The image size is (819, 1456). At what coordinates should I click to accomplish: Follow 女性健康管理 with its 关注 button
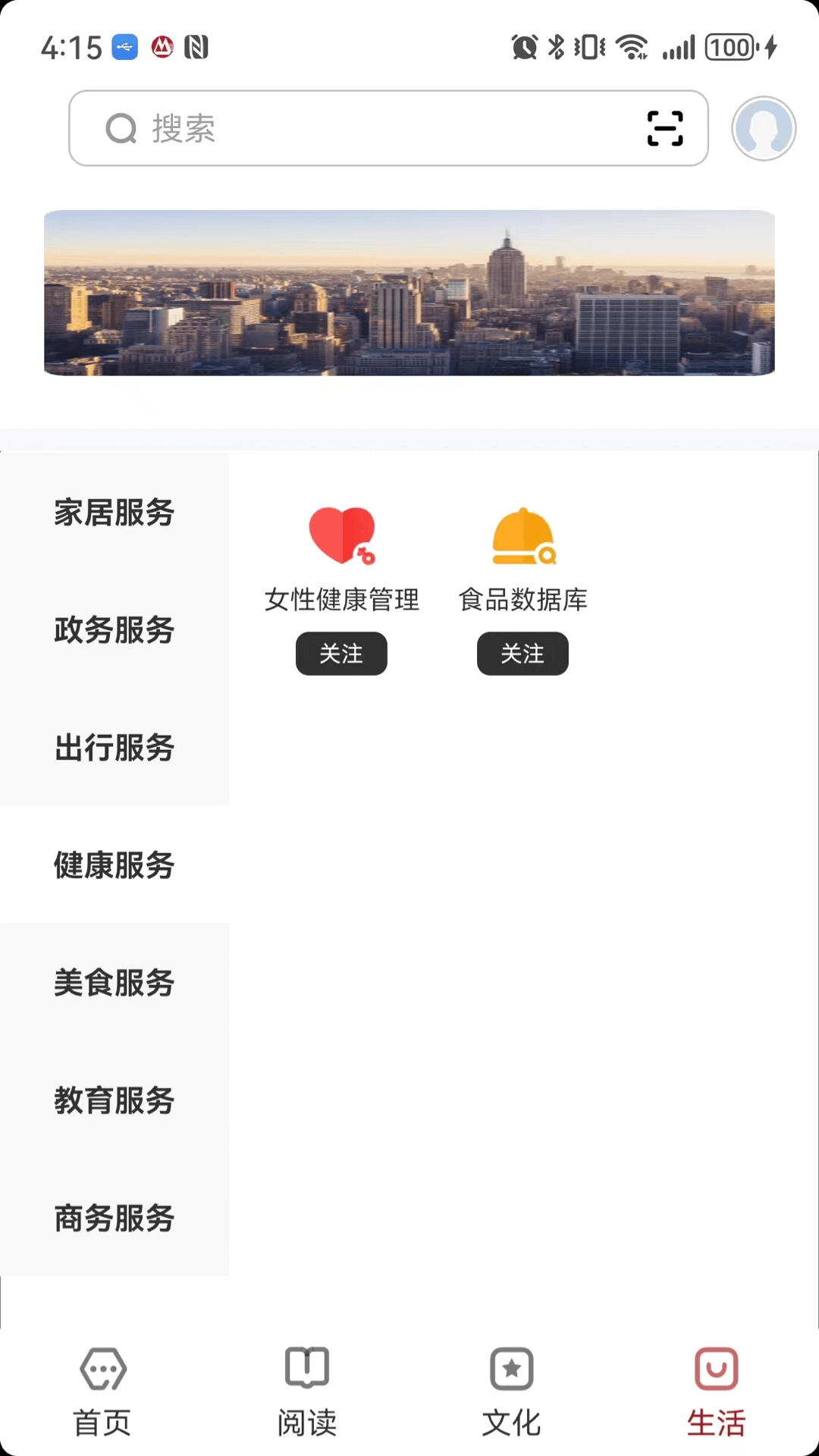point(340,654)
